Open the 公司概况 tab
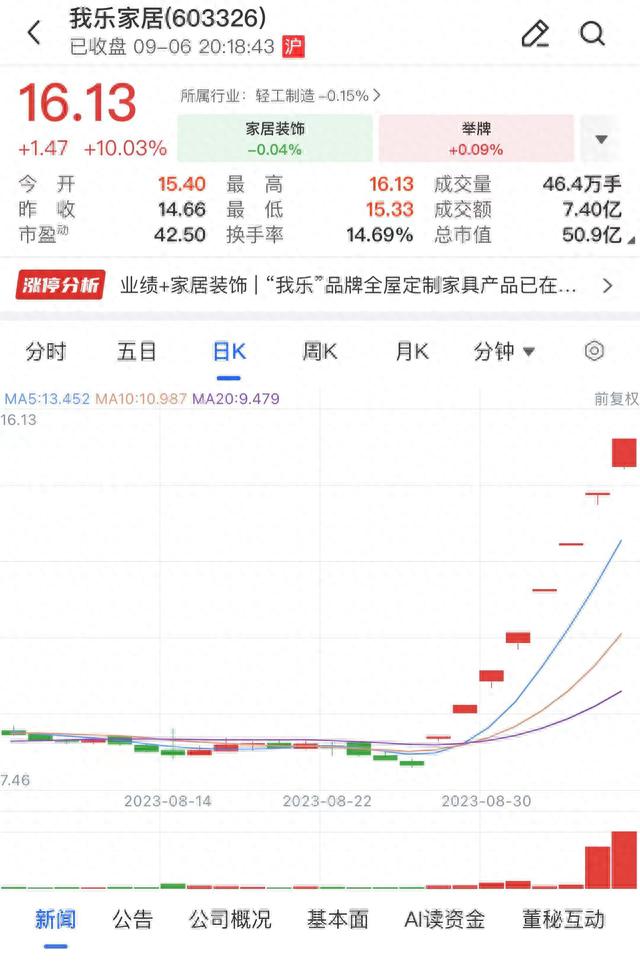Image resolution: width=640 pixels, height=966 pixels. [x=230, y=919]
